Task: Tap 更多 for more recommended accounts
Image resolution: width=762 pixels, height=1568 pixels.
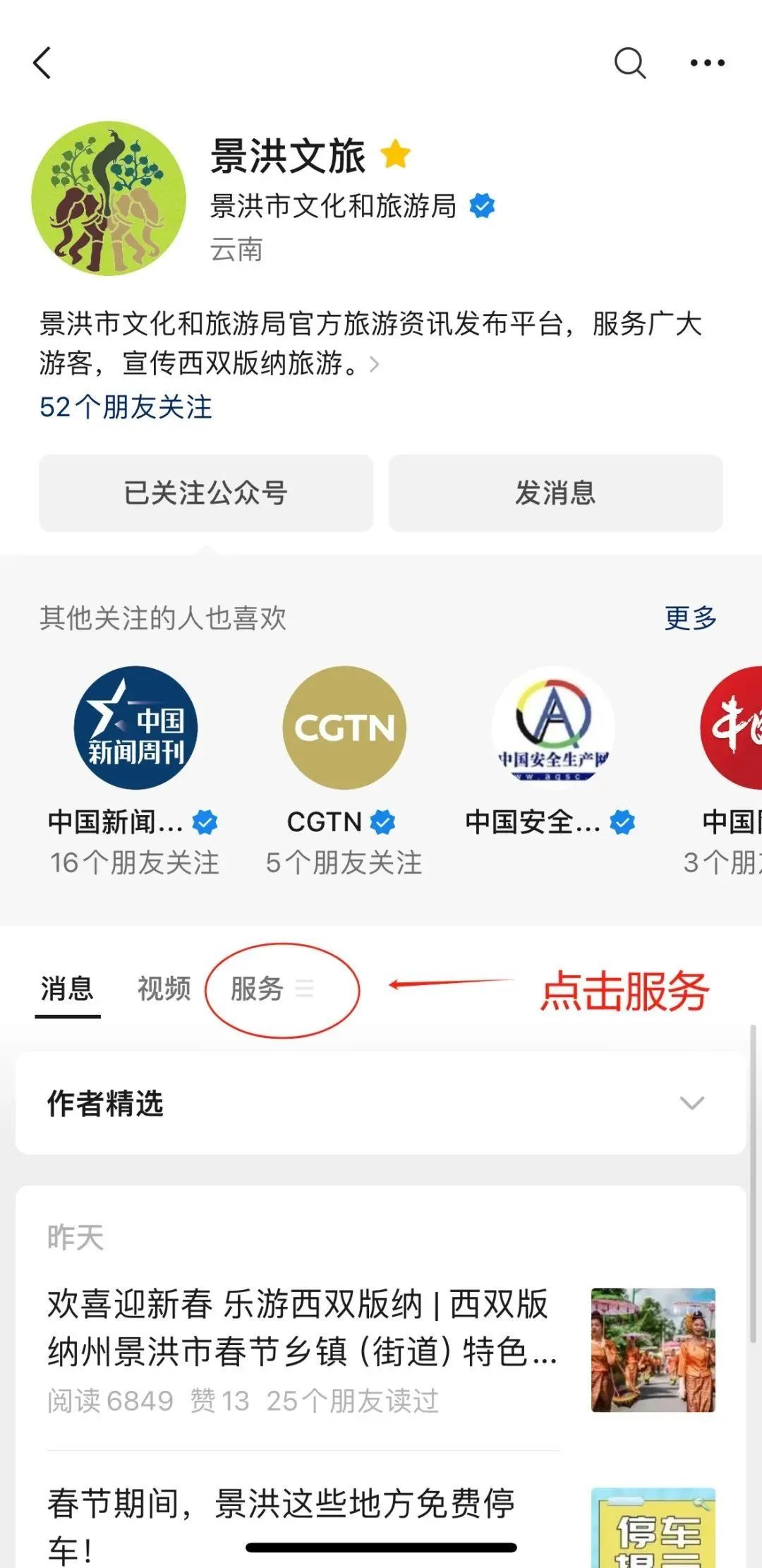Action: coord(690,618)
